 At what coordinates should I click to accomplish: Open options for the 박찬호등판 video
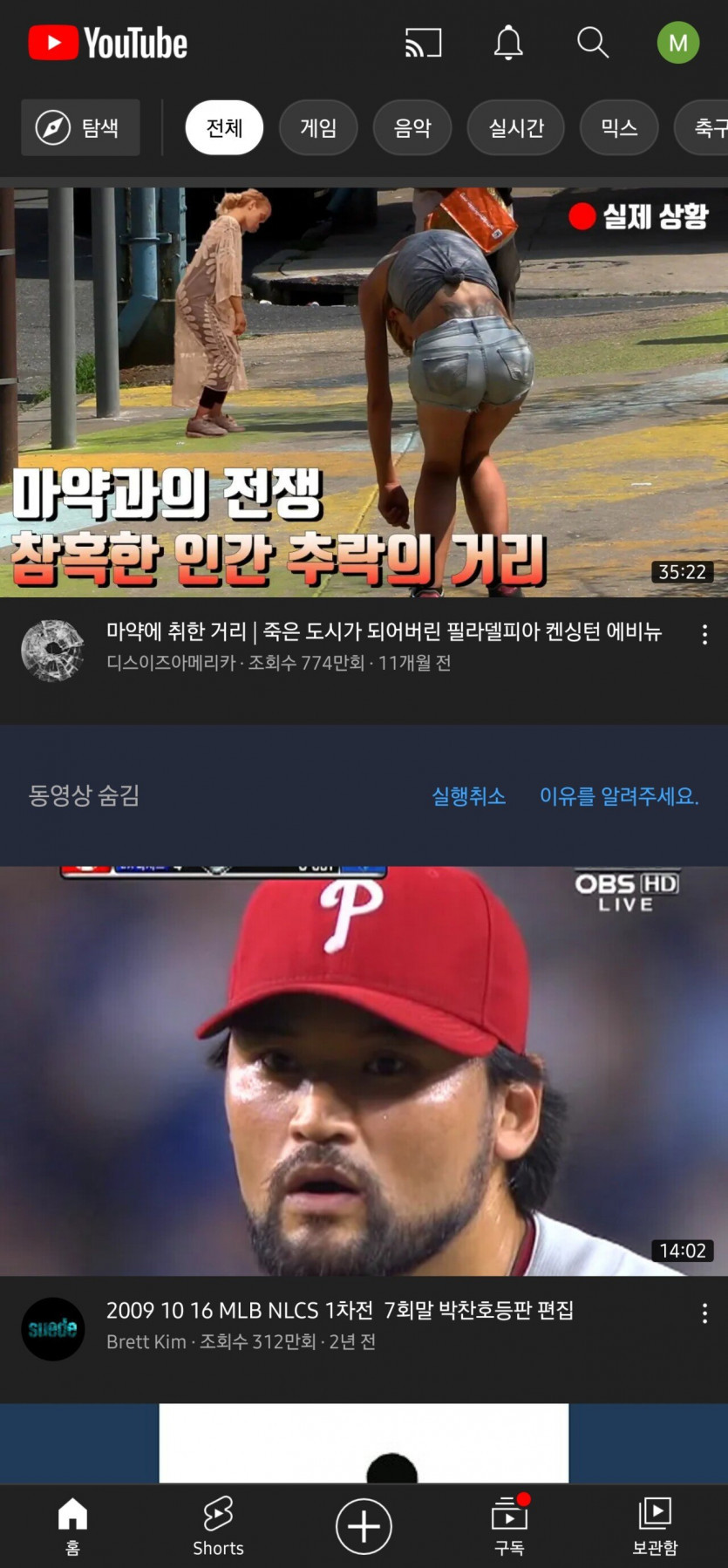704,1314
